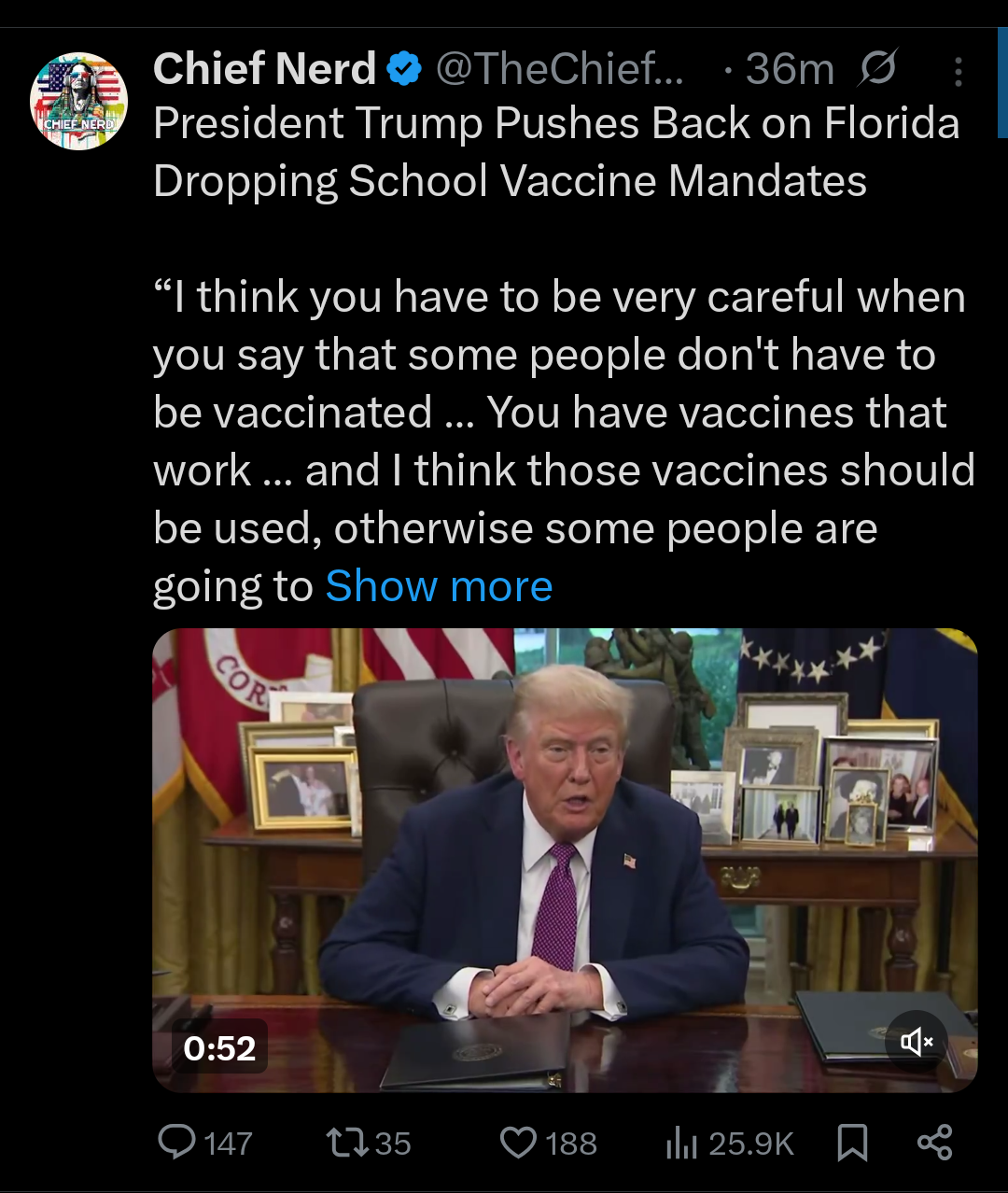
Task: Reply to Chief Nerd's post
Action: coord(177,1142)
